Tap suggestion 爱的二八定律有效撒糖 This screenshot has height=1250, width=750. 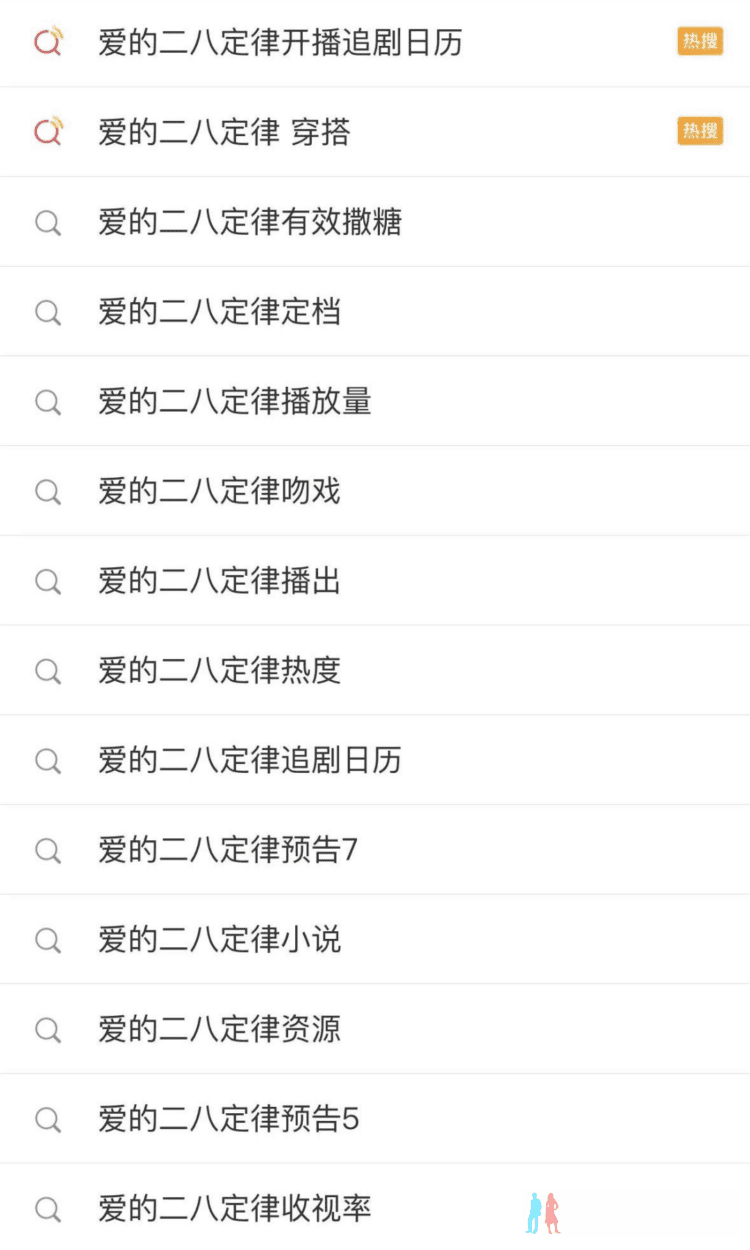click(375, 222)
